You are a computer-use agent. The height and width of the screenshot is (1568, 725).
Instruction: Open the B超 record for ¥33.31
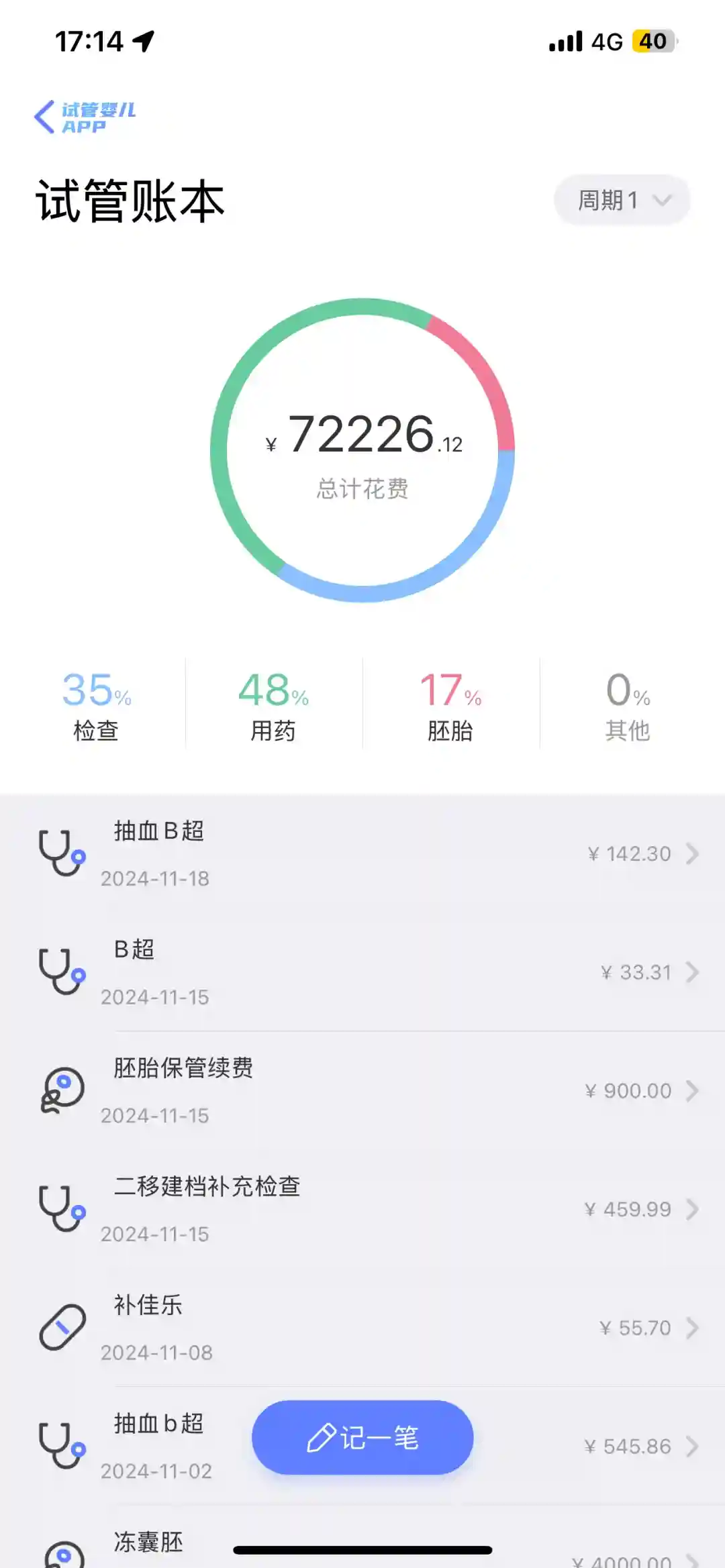(362, 972)
